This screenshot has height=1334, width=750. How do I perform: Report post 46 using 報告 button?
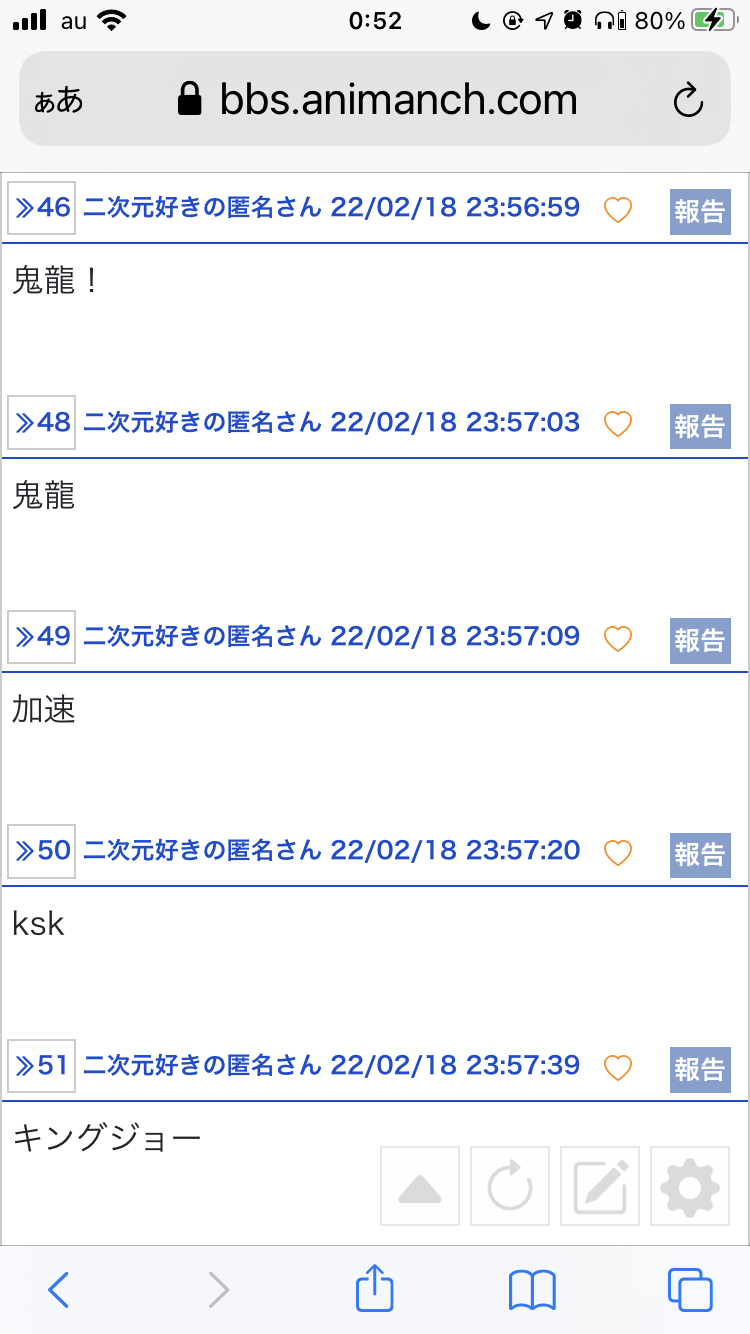[700, 212]
